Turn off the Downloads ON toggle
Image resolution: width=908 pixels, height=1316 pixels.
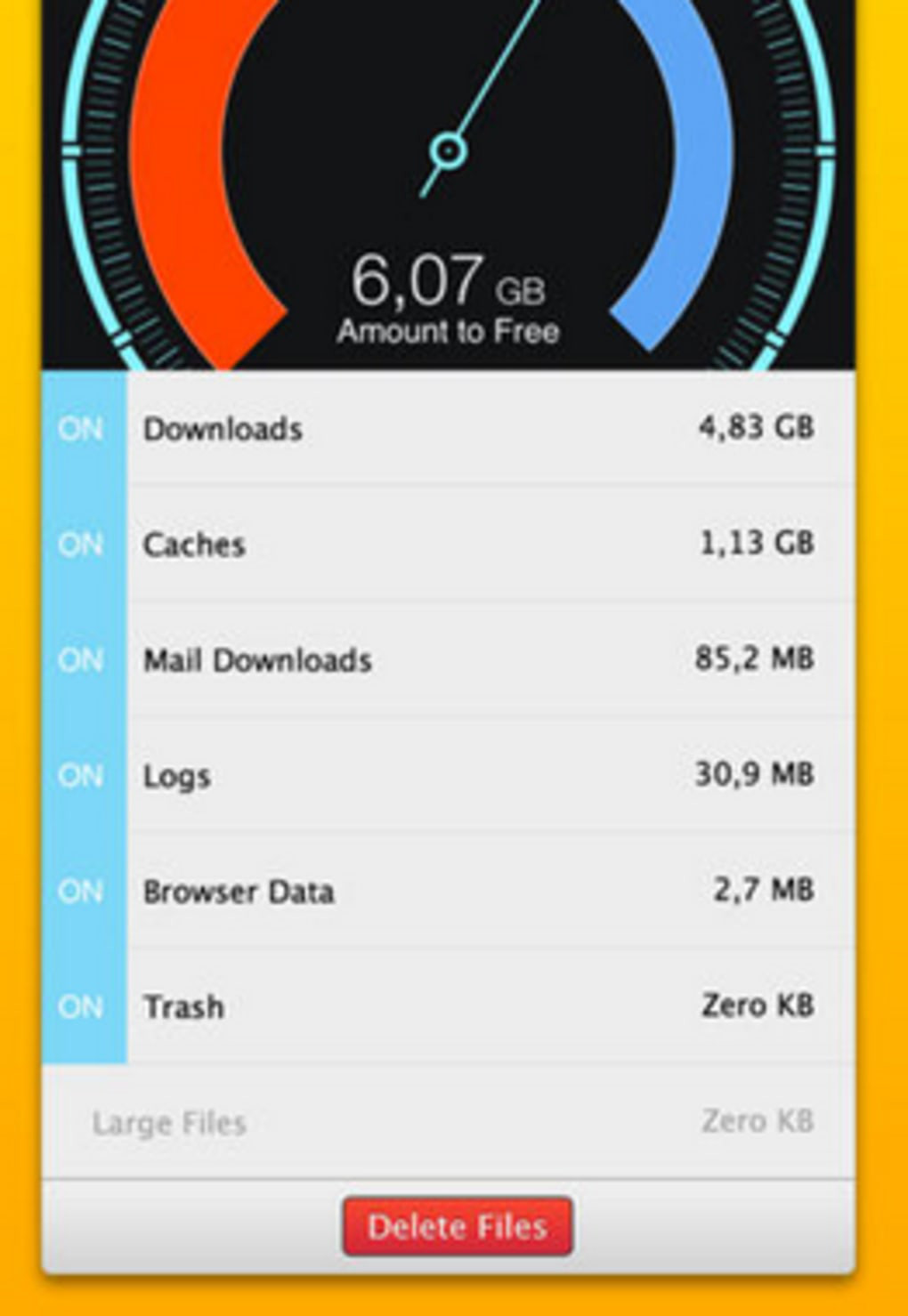82,429
